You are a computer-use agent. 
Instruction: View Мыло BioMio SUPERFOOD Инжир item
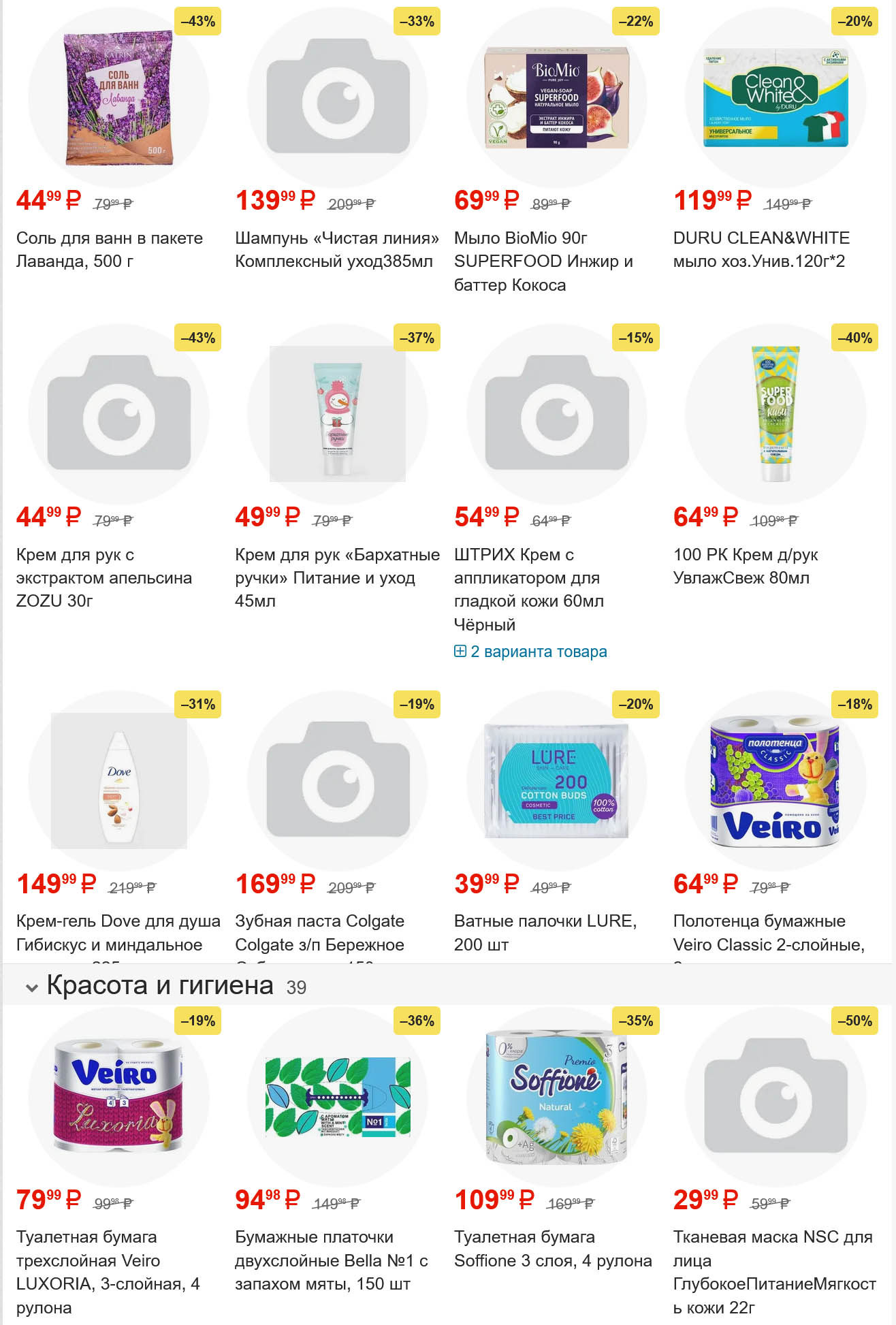tap(543, 261)
